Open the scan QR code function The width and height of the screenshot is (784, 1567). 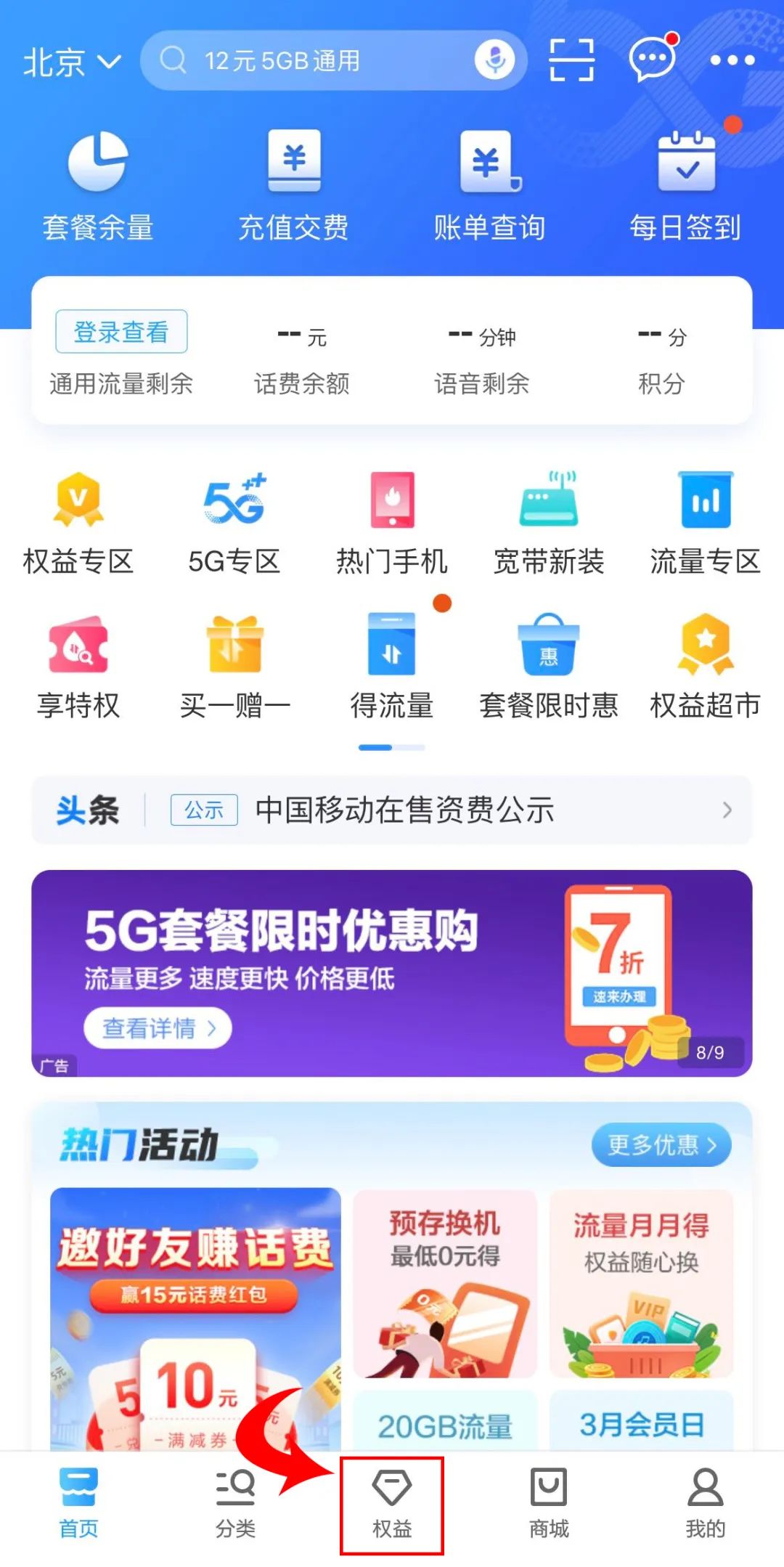tap(573, 60)
